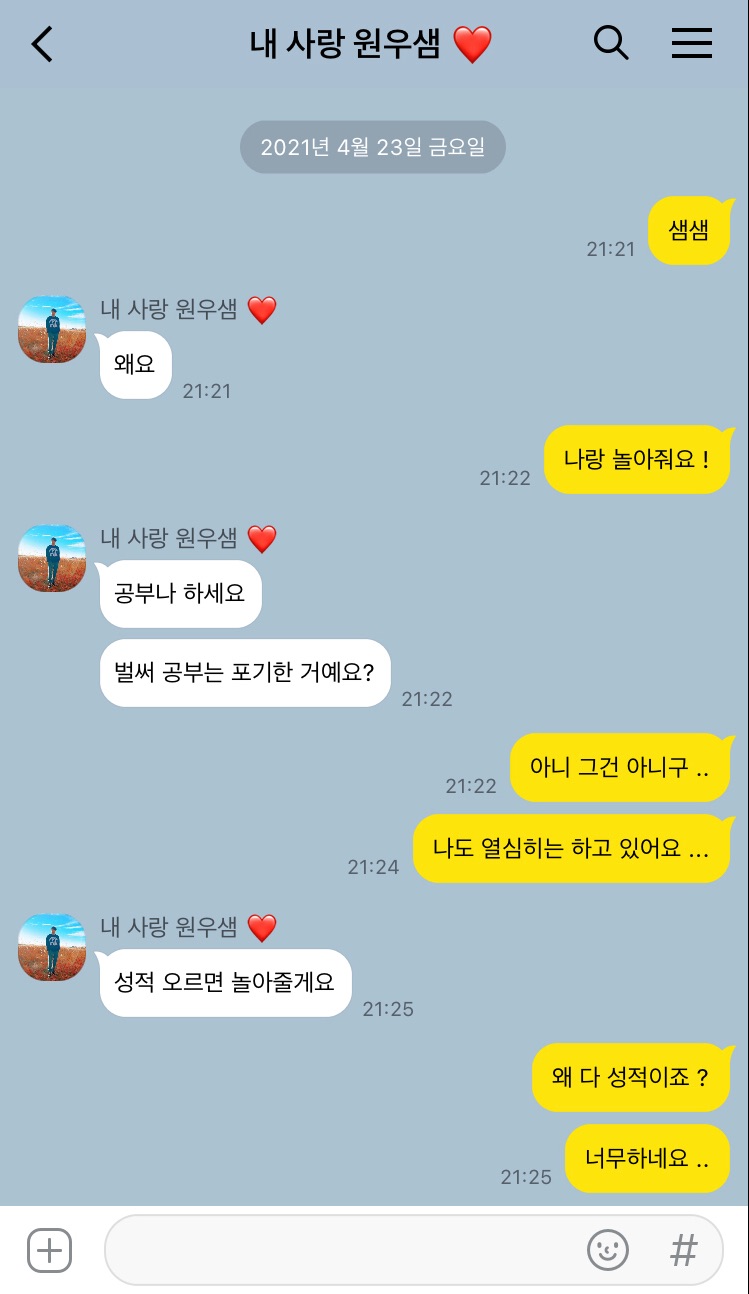This screenshot has height=1294, width=749.
Task: Select the 왜요 reply bubble
Action: (134, 364)
